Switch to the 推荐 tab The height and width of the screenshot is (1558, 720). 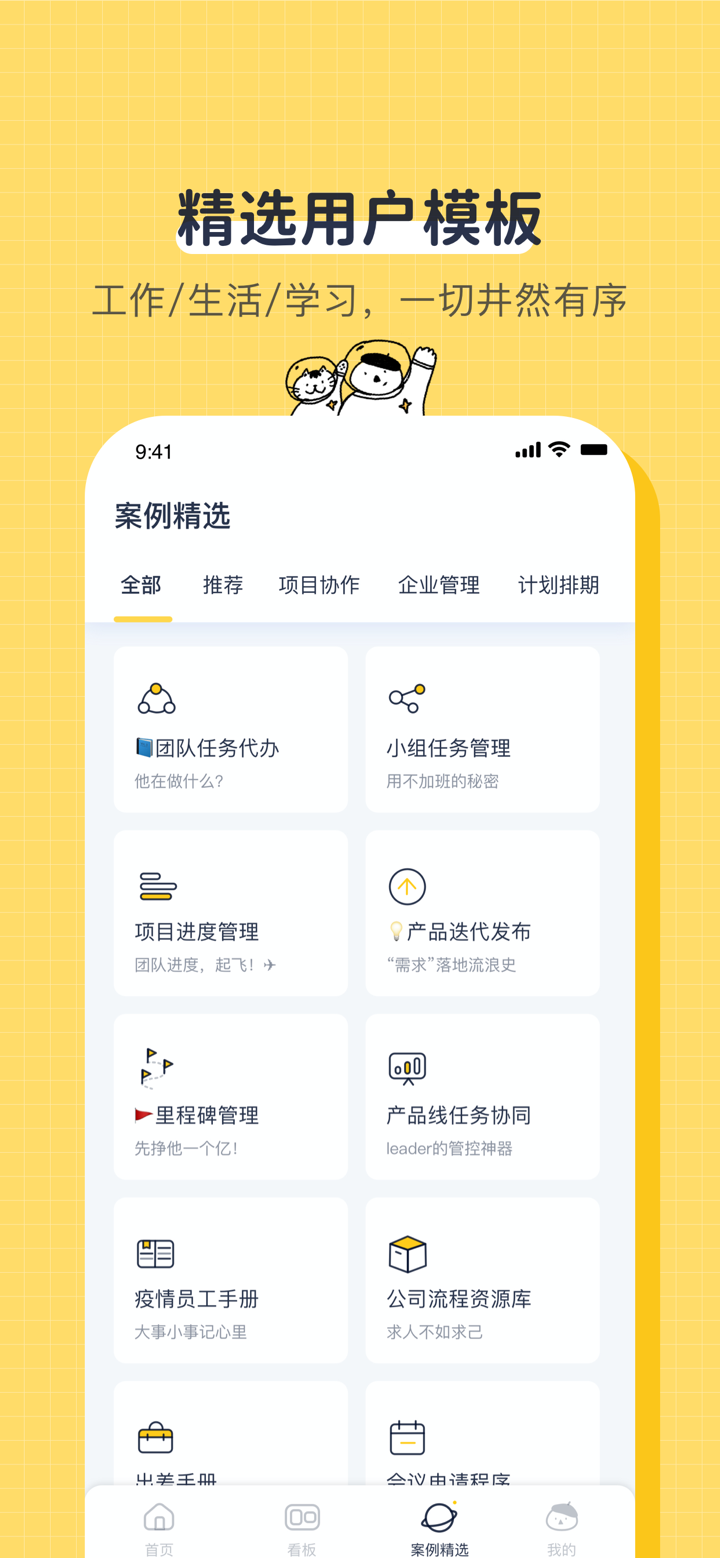222,585
